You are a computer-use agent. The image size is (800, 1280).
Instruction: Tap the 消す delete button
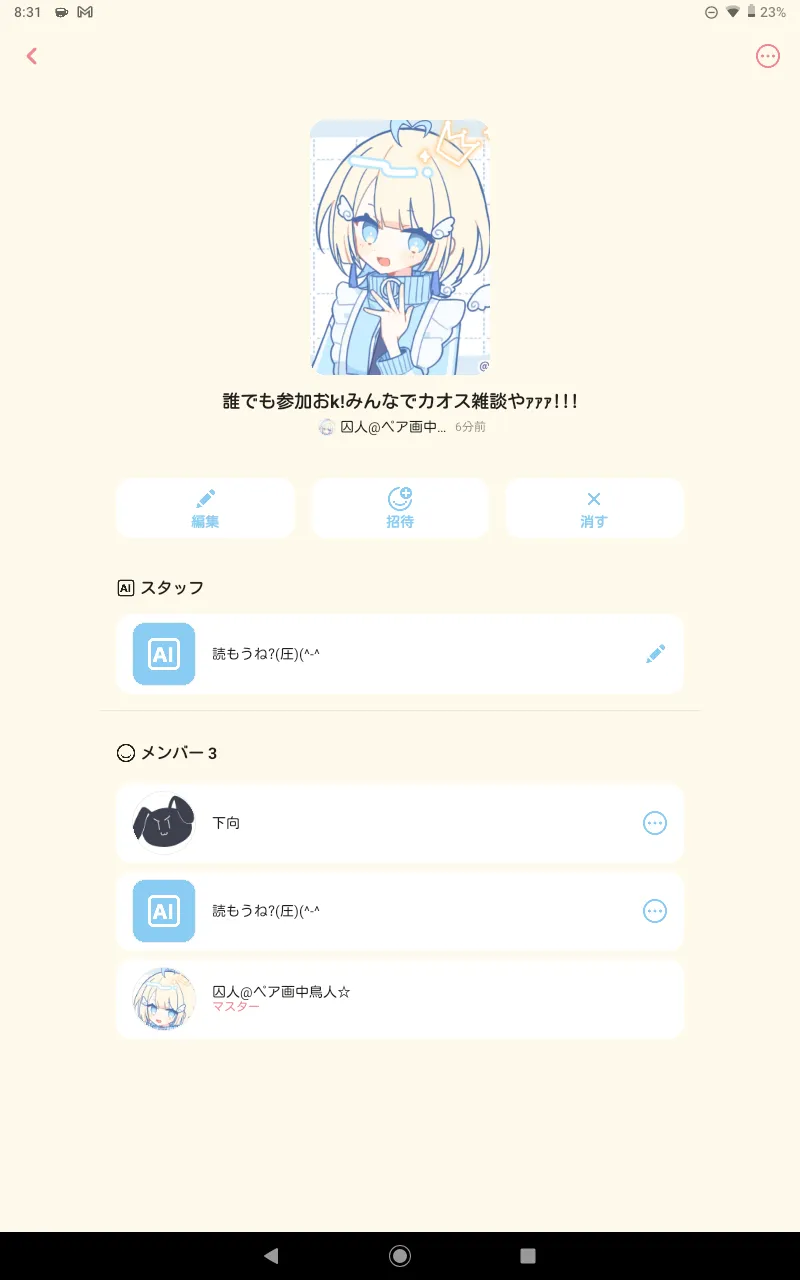(x=594, y=509)
